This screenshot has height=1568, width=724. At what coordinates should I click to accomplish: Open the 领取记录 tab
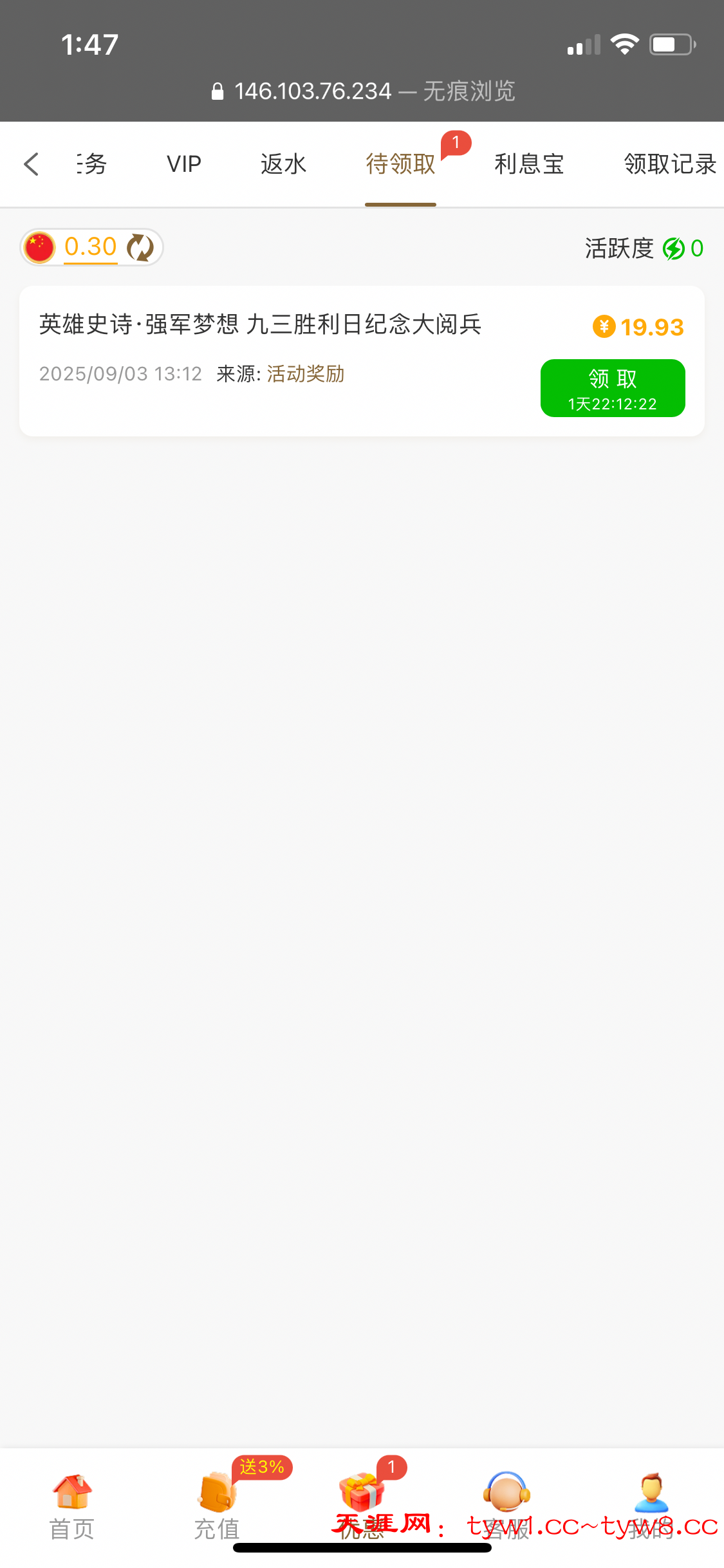[669, 164]
